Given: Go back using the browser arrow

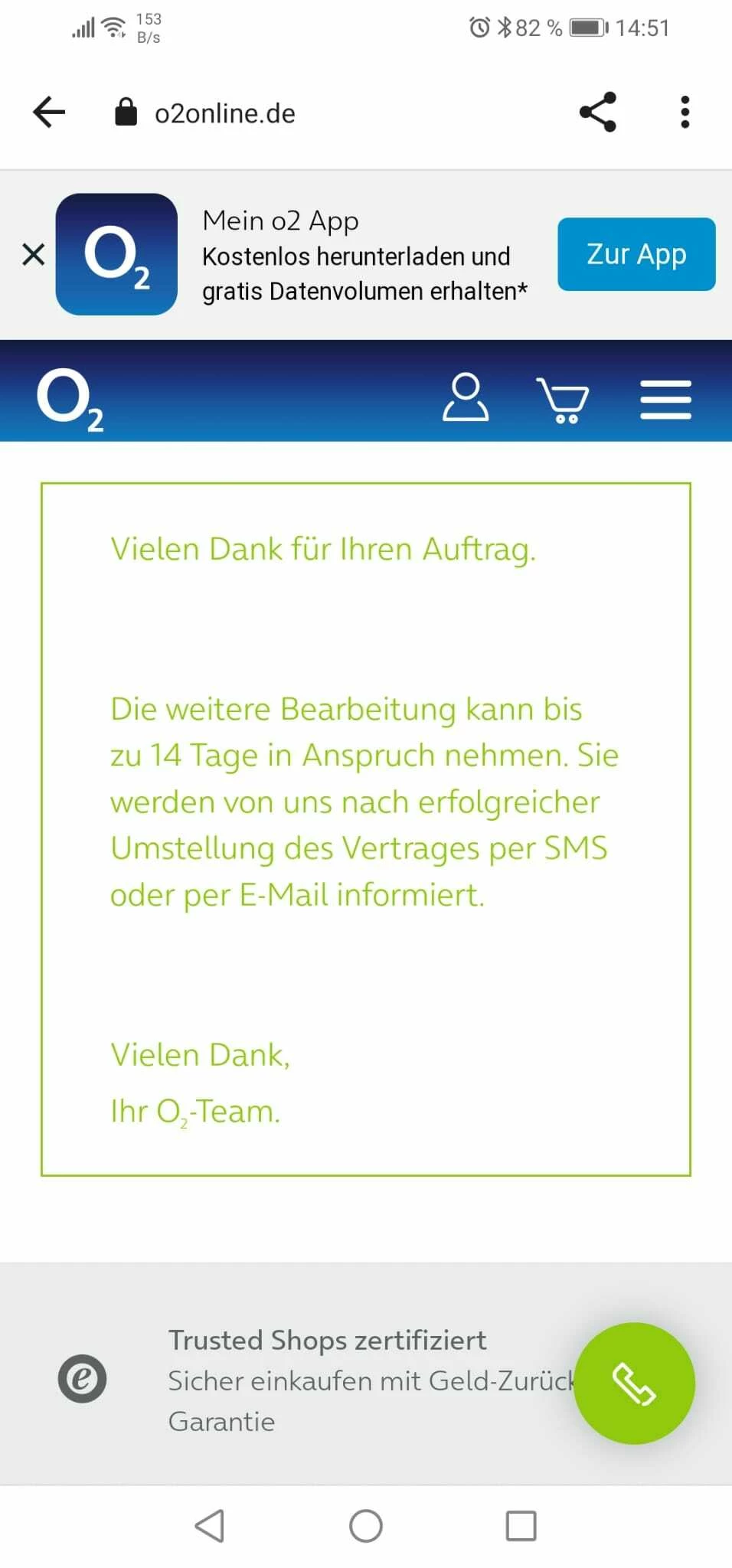Looking at the screenshot, I should [49, 113].
